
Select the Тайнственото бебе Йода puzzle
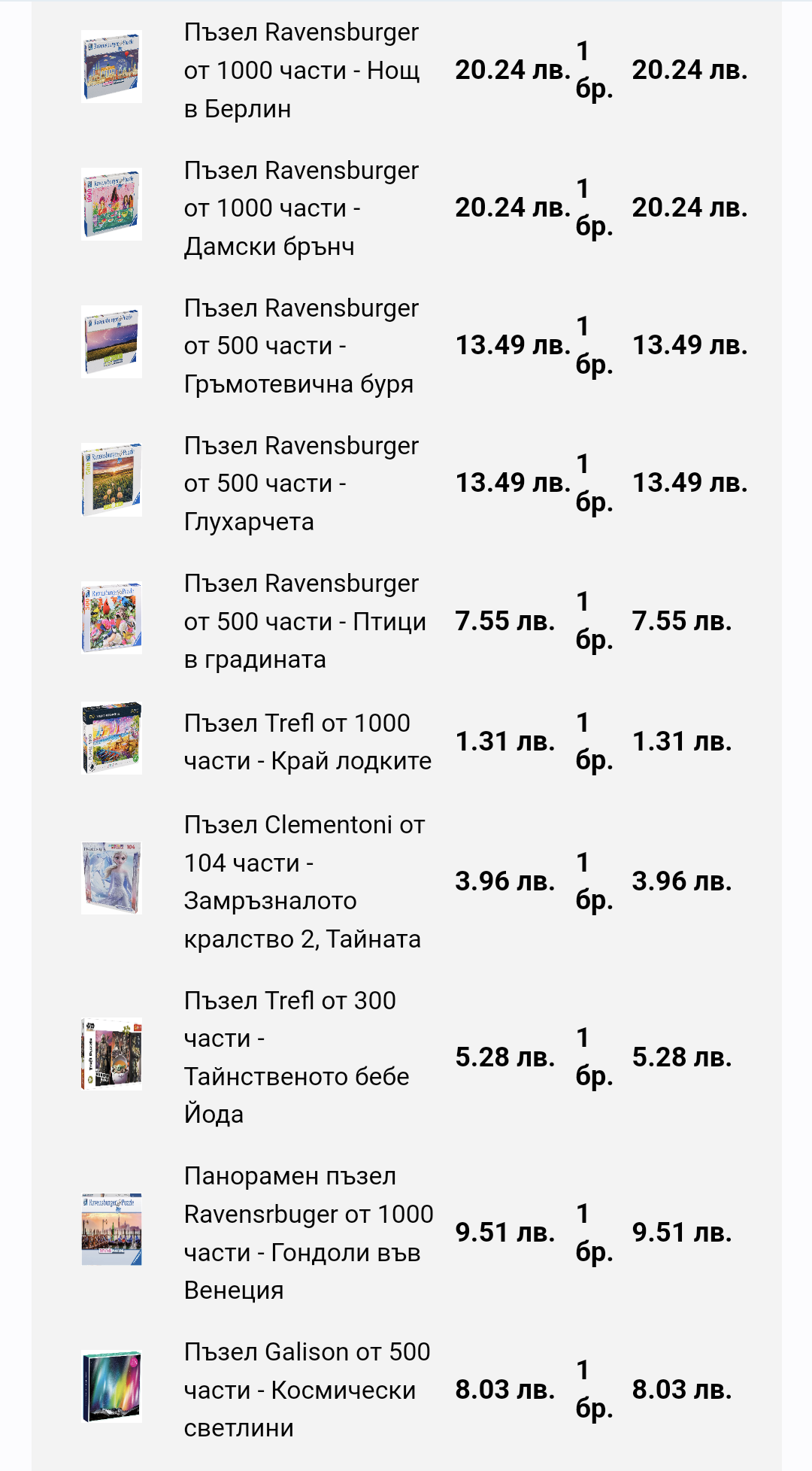pyautogui.click(x=297, y=1057)
